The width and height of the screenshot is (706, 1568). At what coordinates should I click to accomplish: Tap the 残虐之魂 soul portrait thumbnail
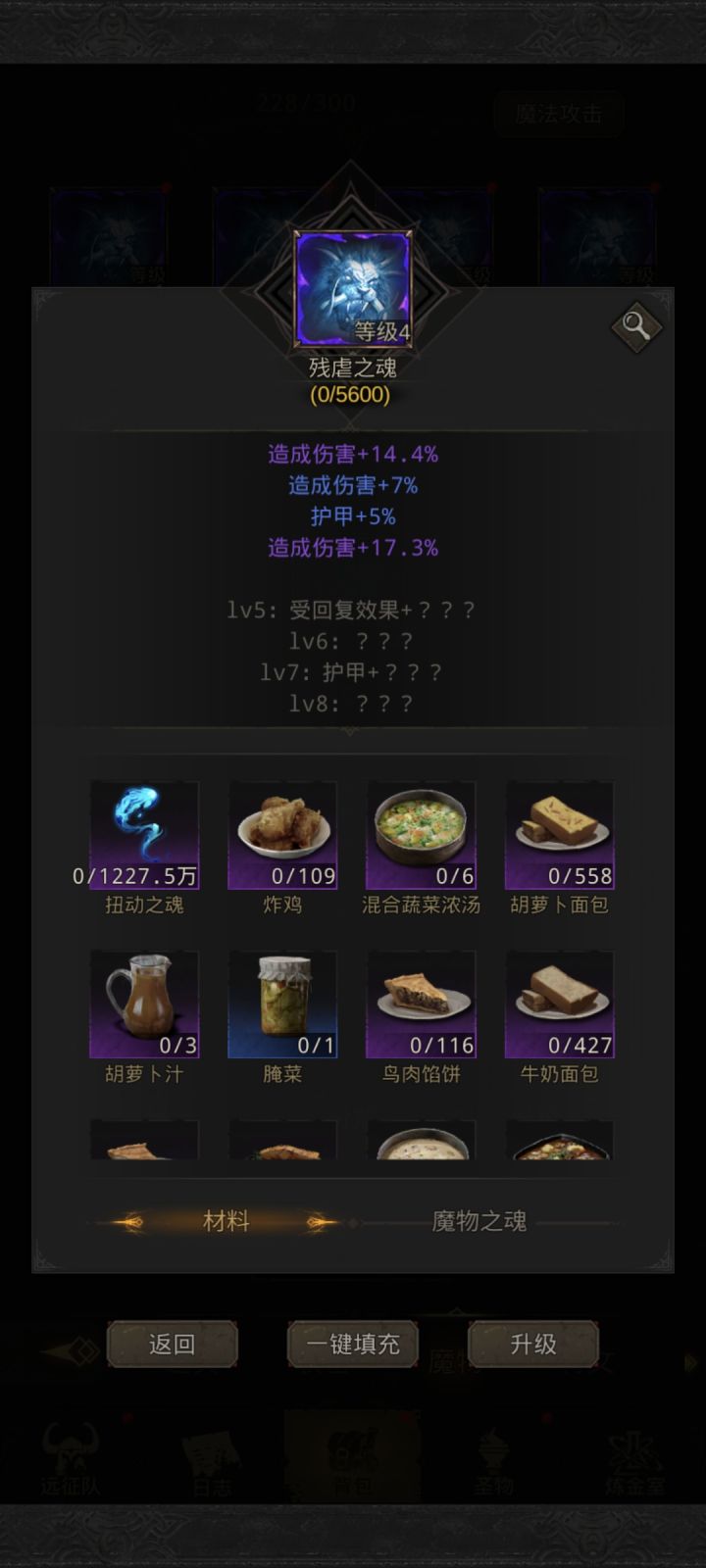351,287
